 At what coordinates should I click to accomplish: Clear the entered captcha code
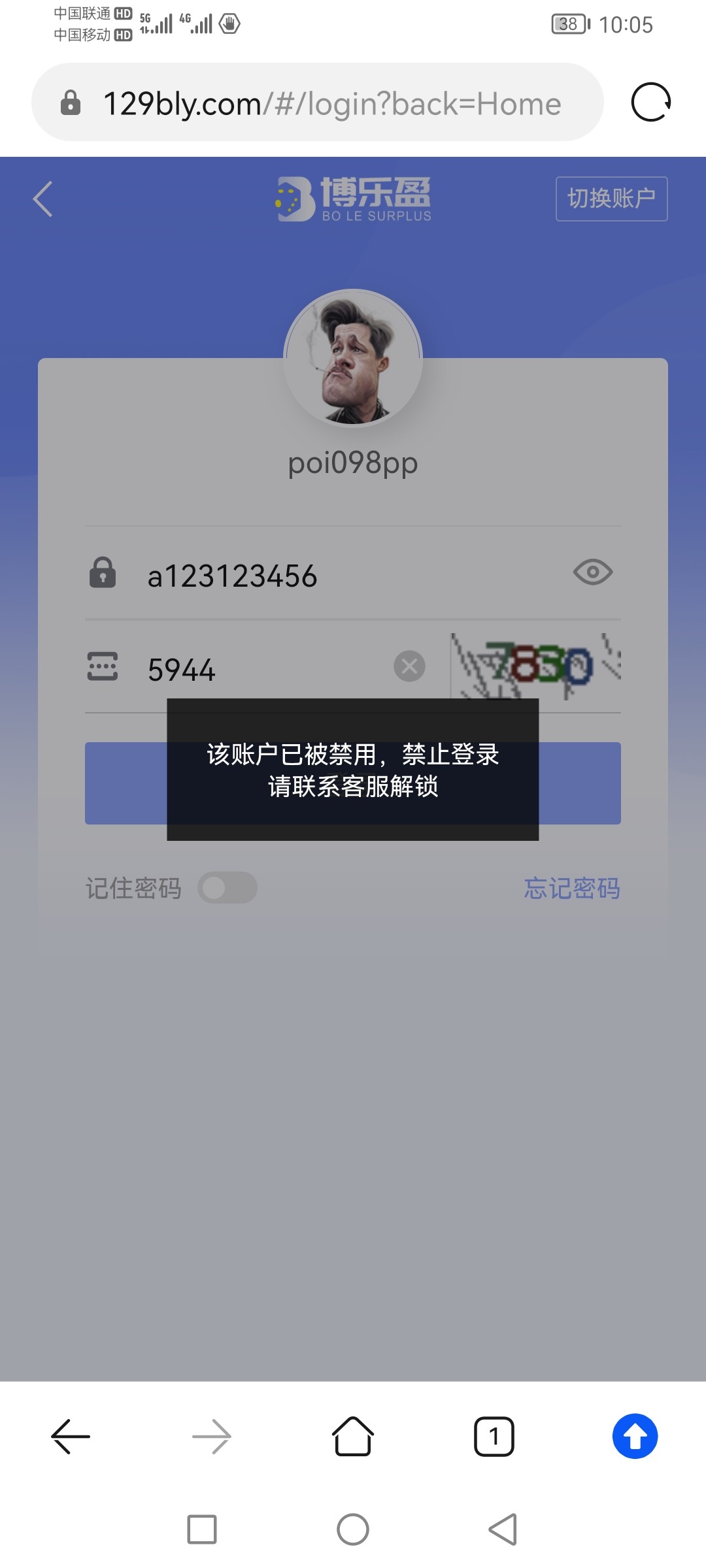(x=410, y=666)
